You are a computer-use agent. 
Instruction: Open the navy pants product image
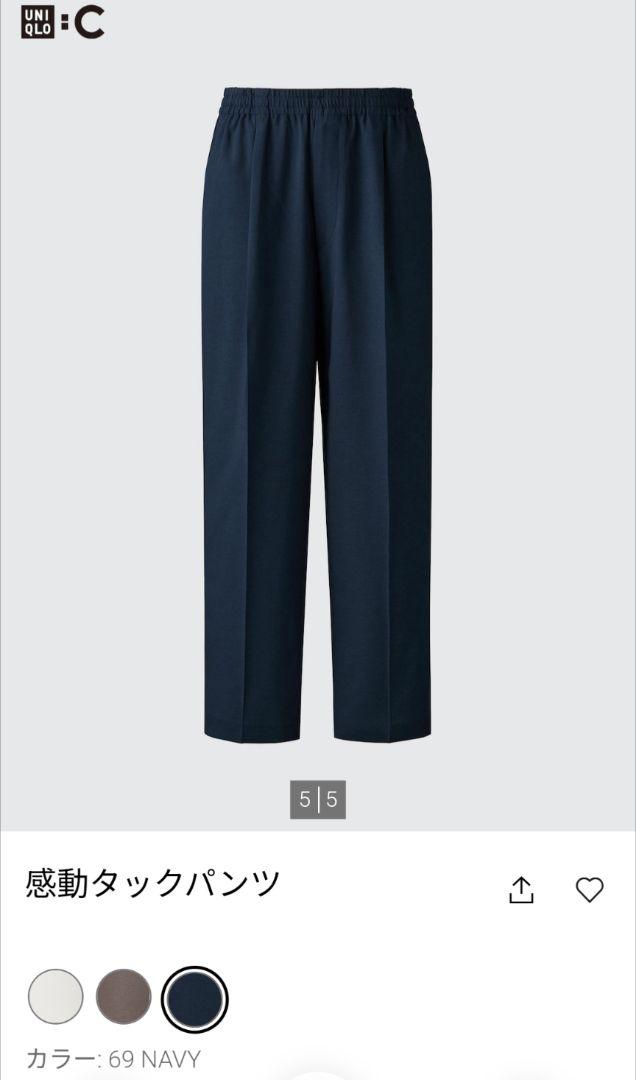[x=318, y=415]
